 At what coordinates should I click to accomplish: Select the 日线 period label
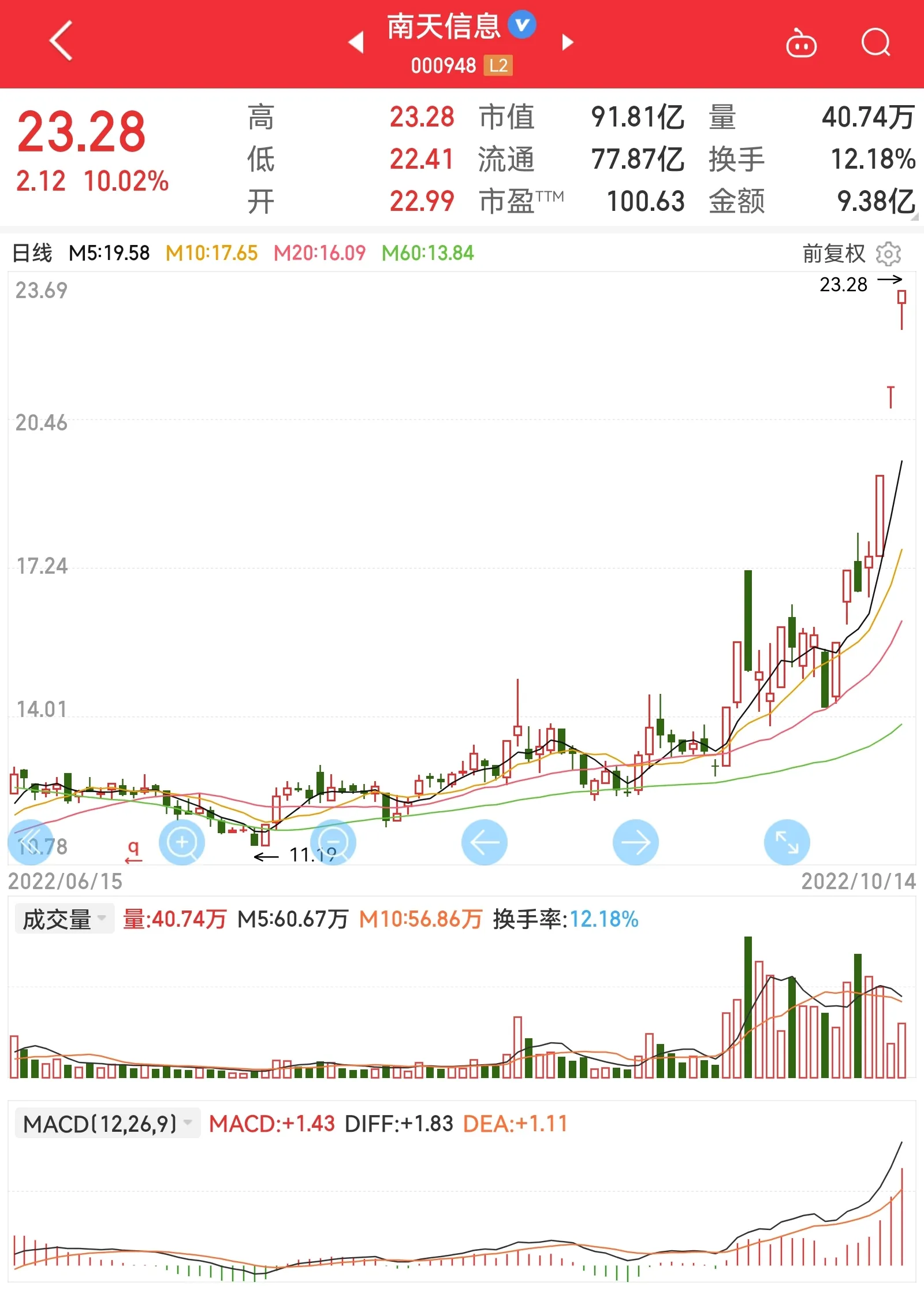point(32,253)
